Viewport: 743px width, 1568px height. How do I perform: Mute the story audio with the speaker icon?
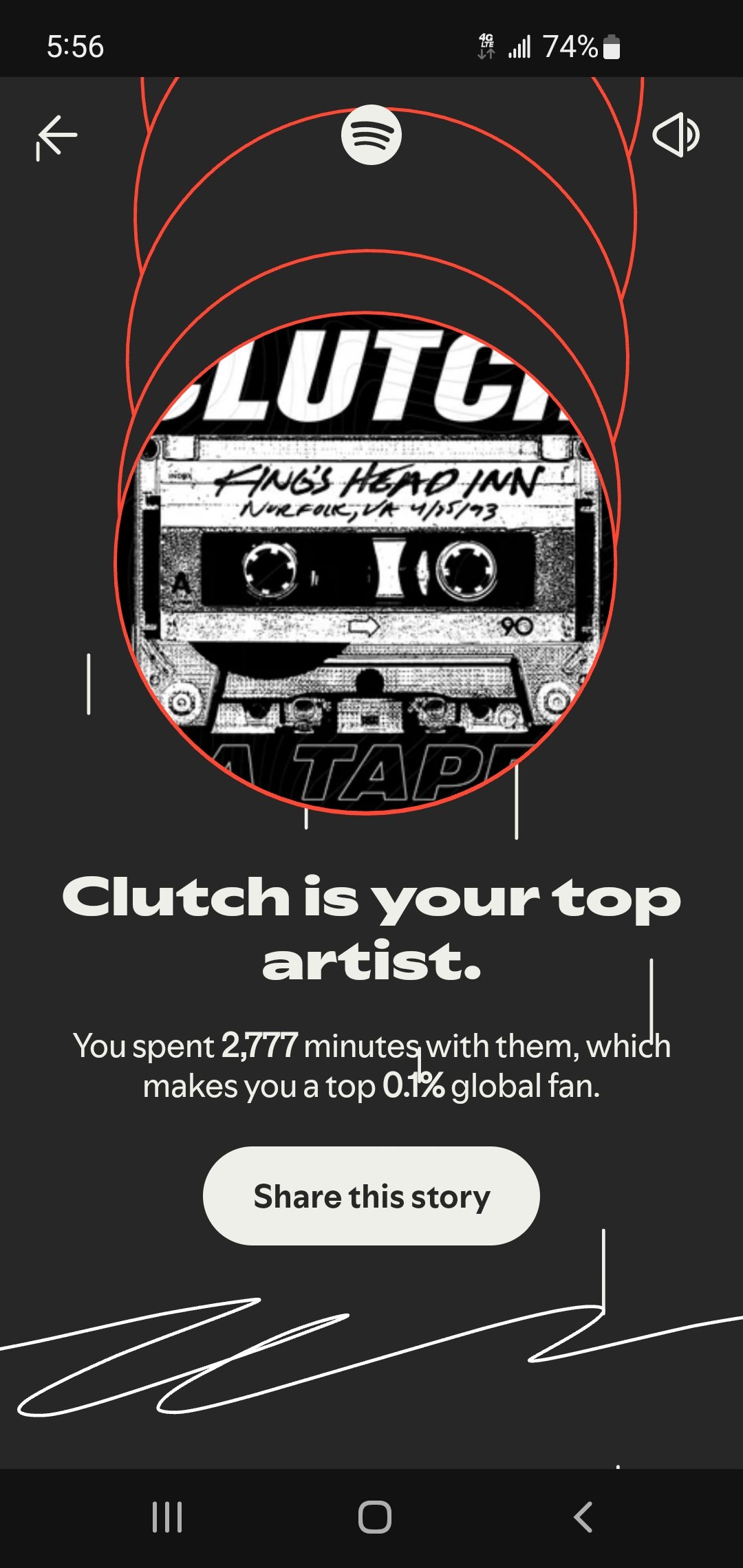click(678, 135)
